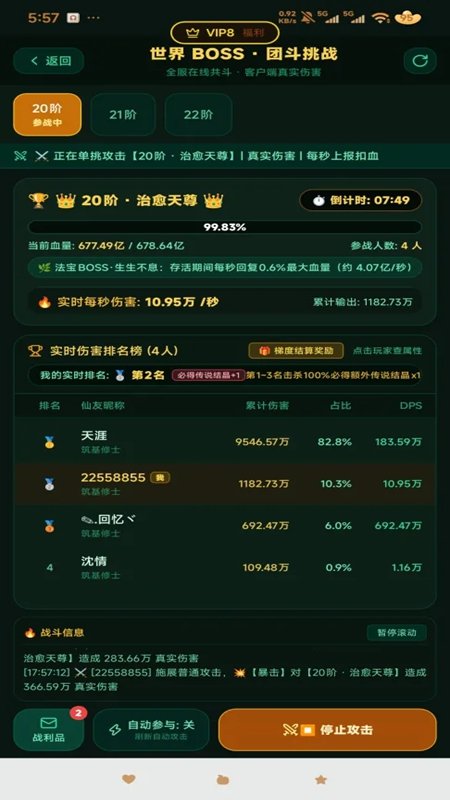Switch to the 21阶 boss tab
Screen dimensions: 450x800
(x=123, y=114)
